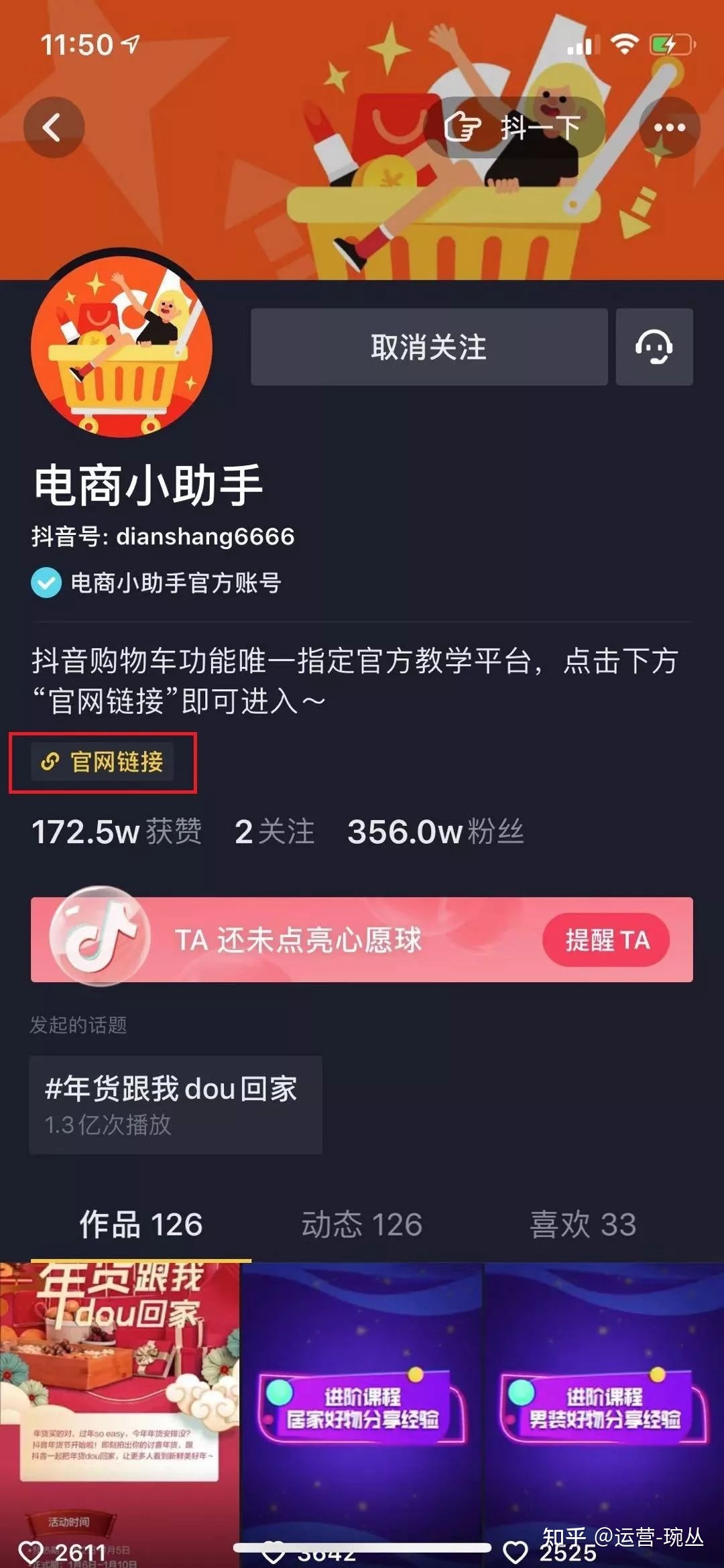Go back using the top-left arrow
The width and height of the screenshot is (724, 1568).
coord(54,127)
